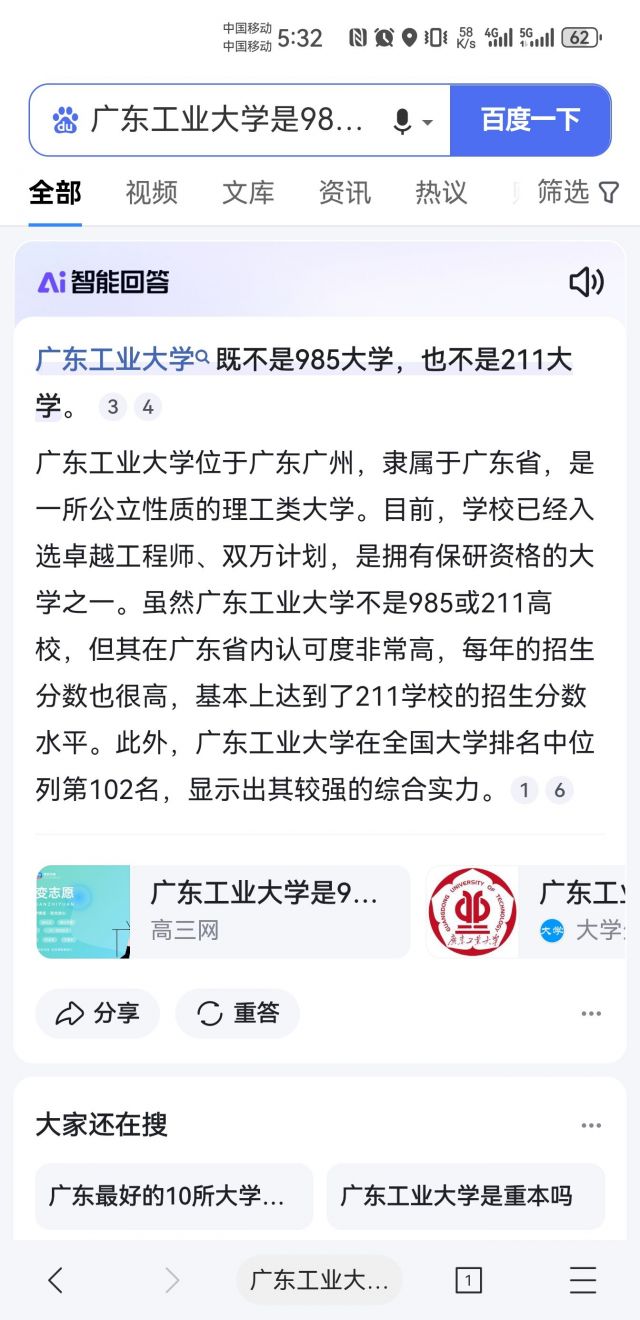Search for 广东最好的10所大学 suggestion
Screen dimensions: 640x1320
pyautogui.click(x=174, y=1196)
